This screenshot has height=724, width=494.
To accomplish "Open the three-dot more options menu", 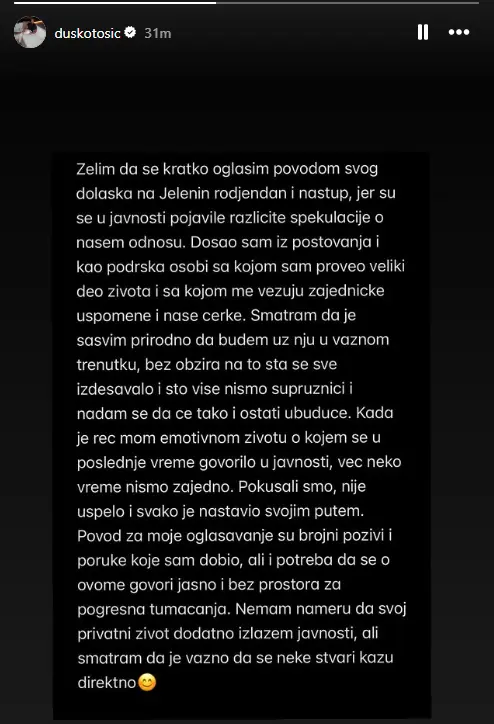I will coord(459,32).
